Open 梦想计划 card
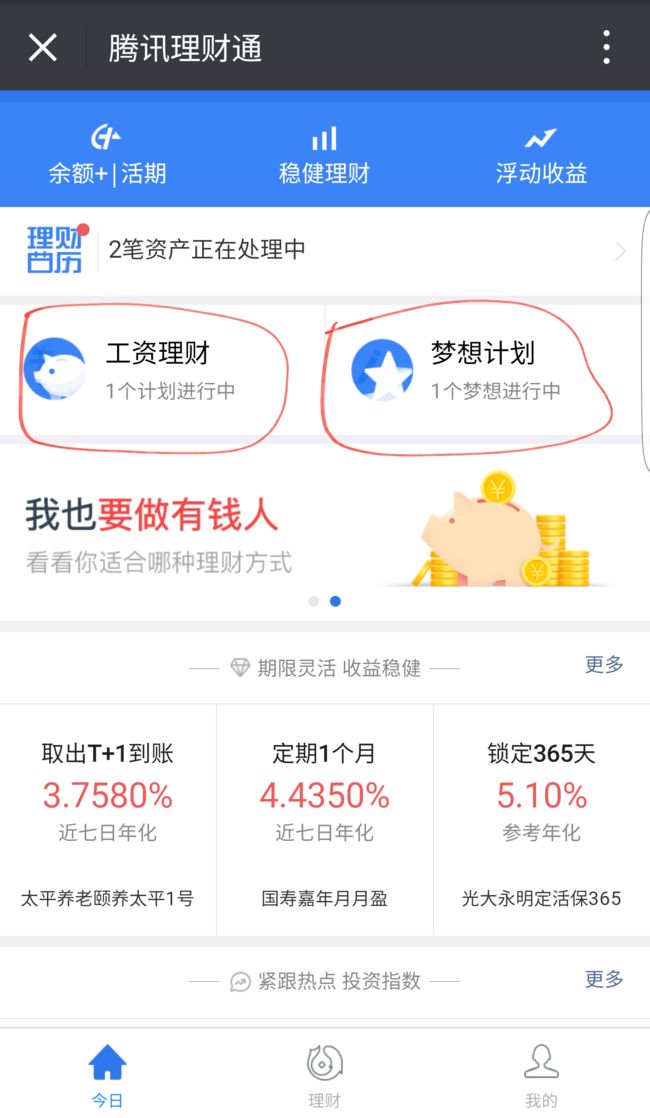 [x=487, y=370]
